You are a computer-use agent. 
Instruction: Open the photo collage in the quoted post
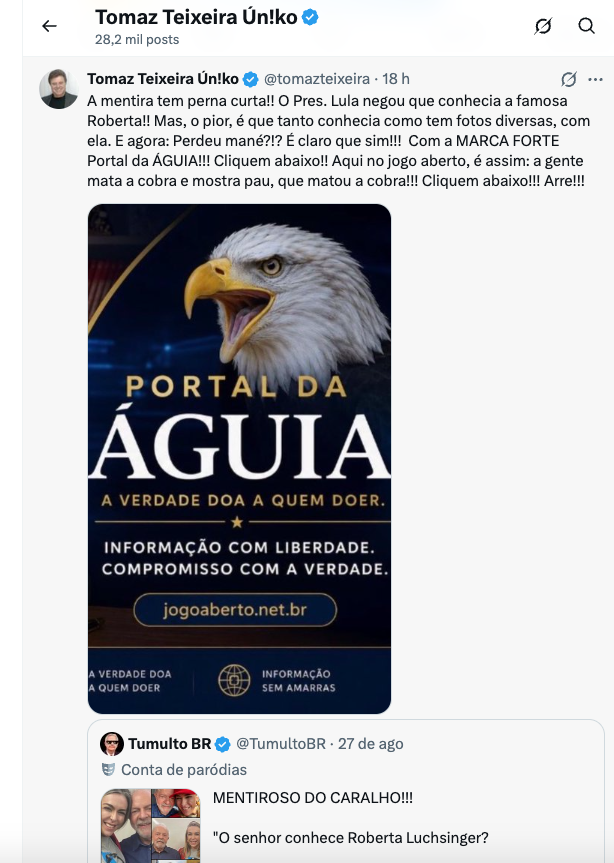150,826
